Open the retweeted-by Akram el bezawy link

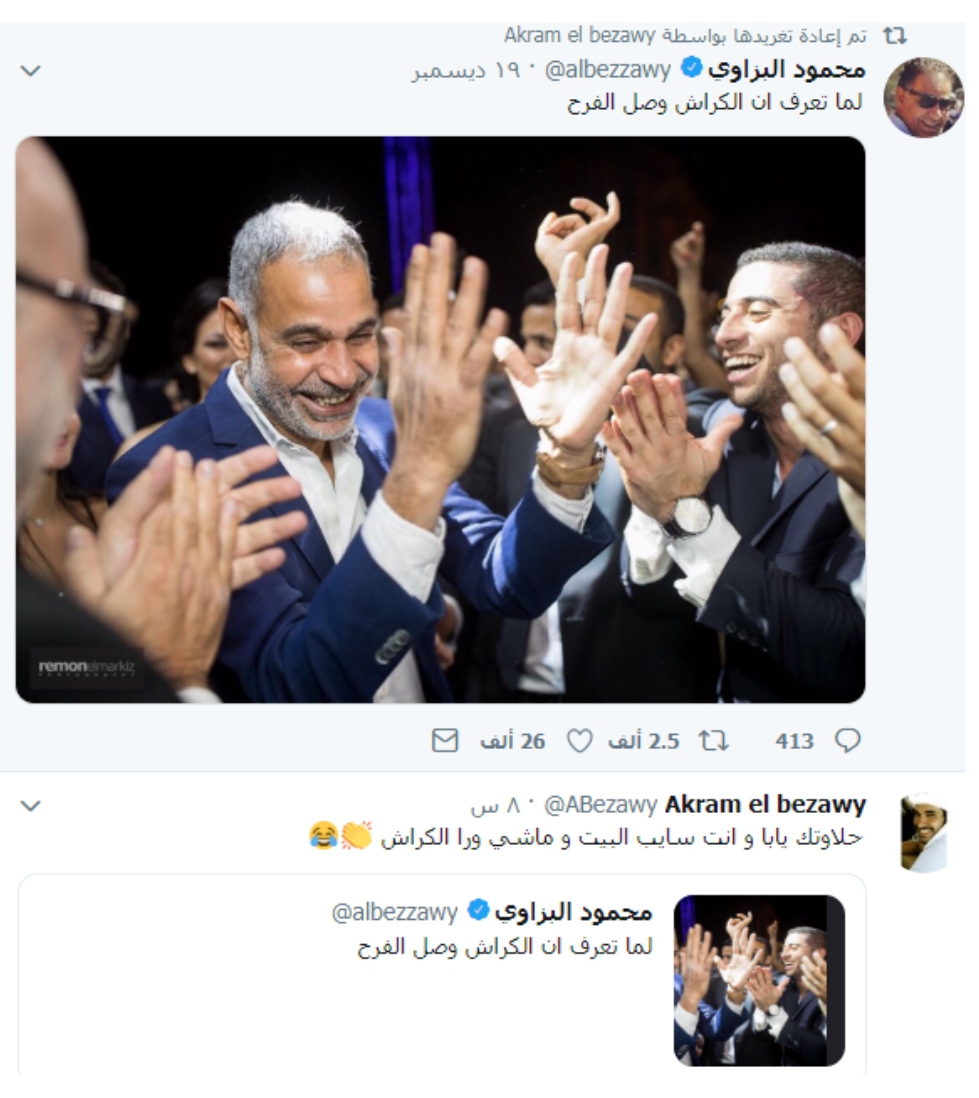tap(580, 36)
